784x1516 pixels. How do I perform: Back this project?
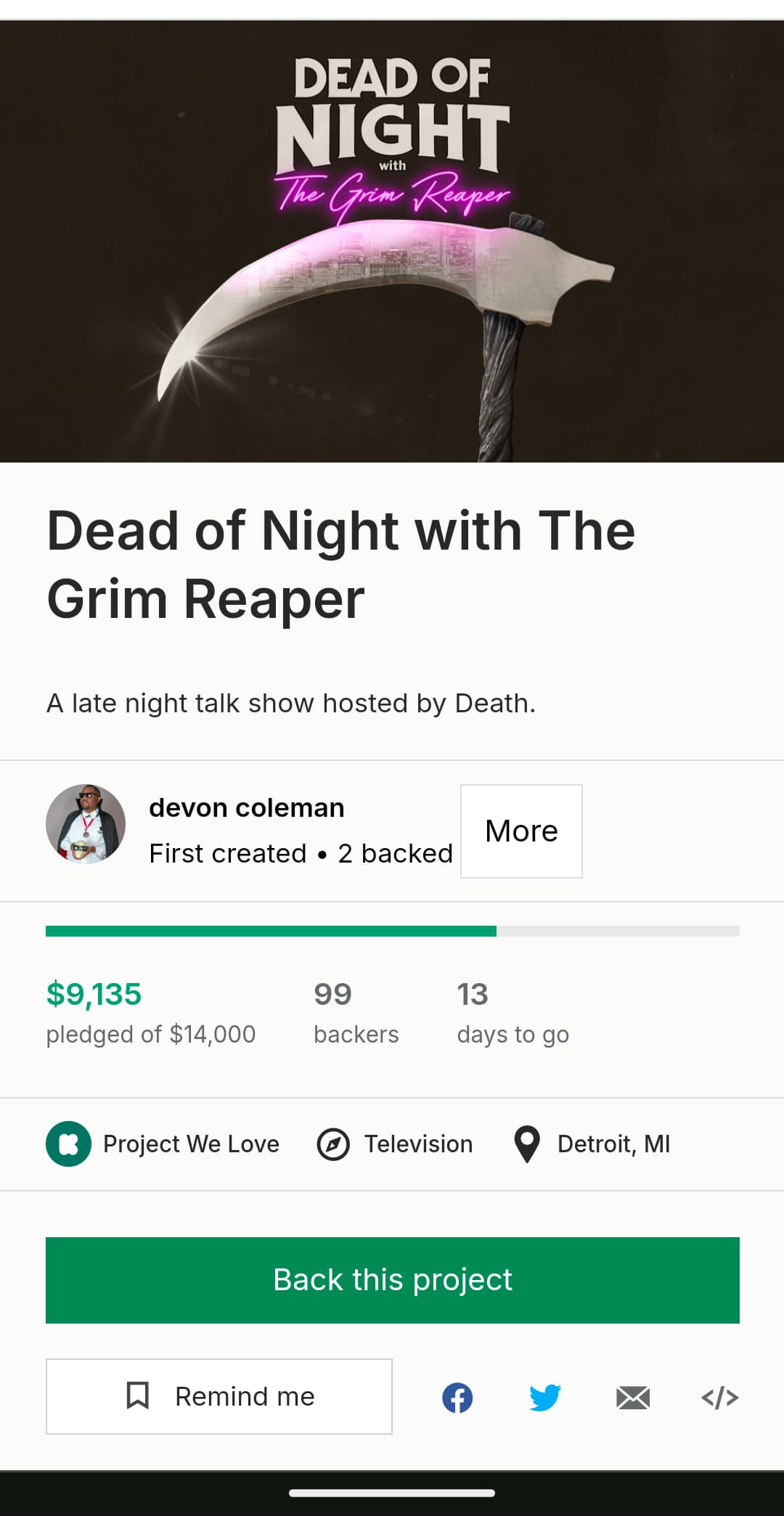[392, 1280]
